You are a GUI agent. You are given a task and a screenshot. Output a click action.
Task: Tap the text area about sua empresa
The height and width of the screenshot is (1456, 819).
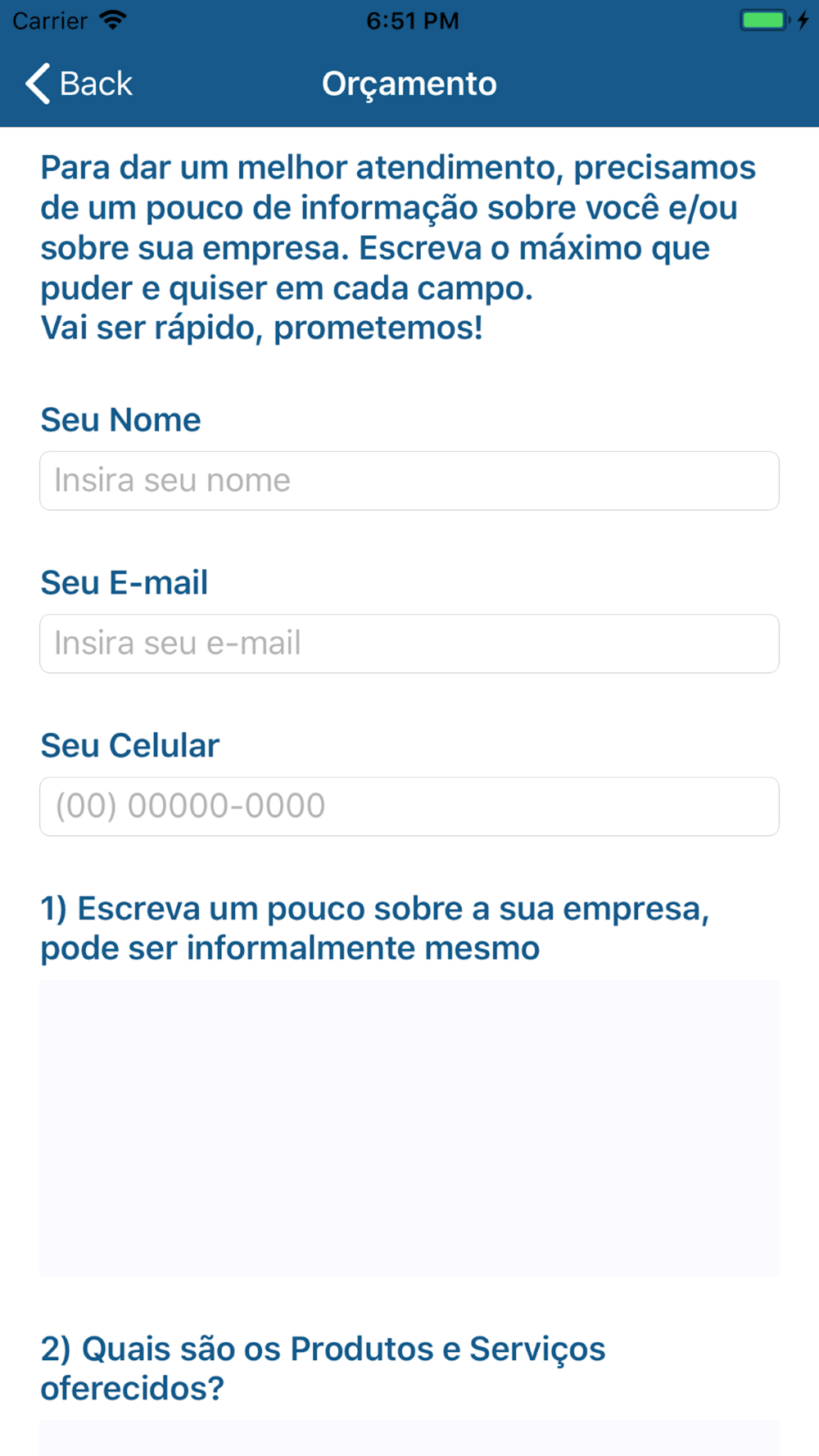(409, 1128)
